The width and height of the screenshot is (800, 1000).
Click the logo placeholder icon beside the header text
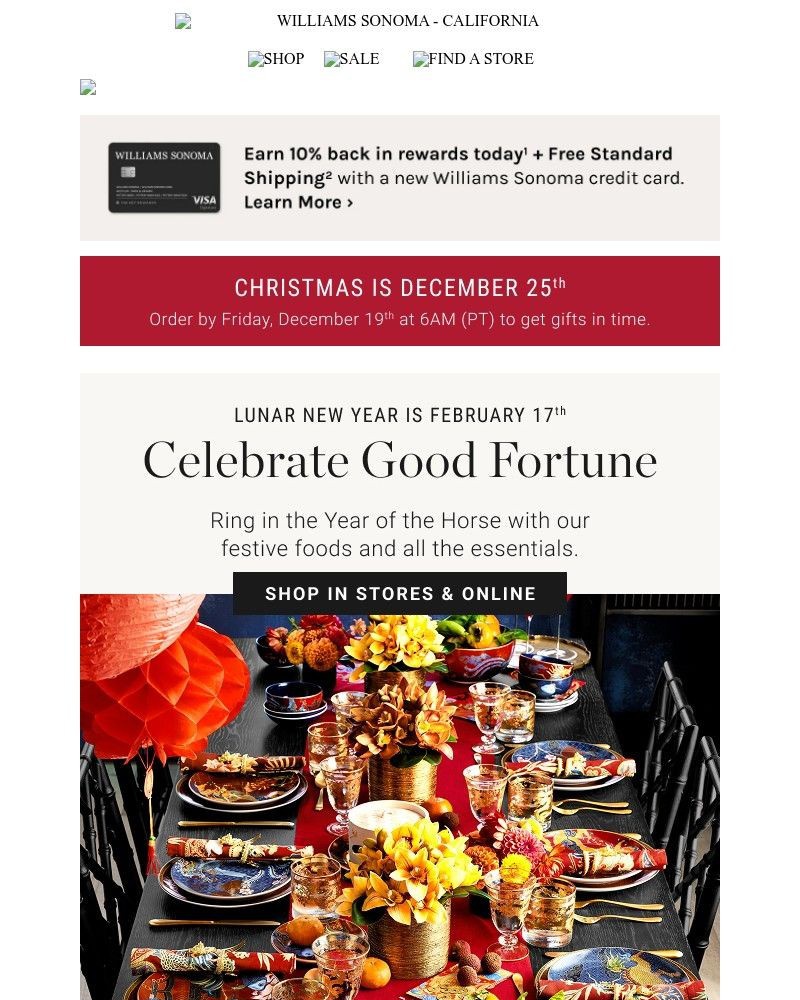(x=181, y=20)
